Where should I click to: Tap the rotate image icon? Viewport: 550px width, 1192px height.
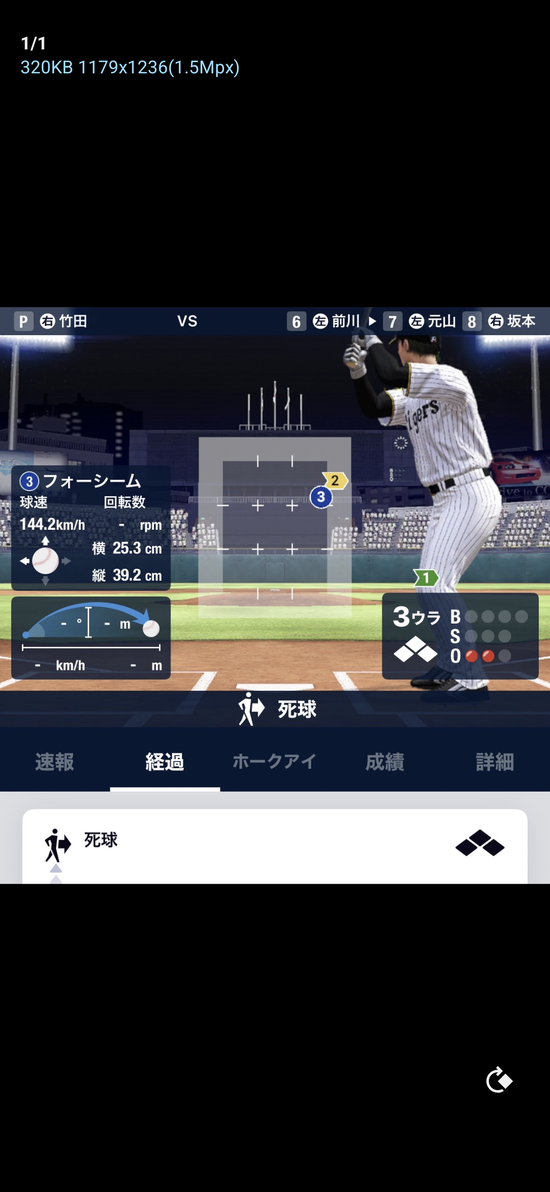[499, 1079]
